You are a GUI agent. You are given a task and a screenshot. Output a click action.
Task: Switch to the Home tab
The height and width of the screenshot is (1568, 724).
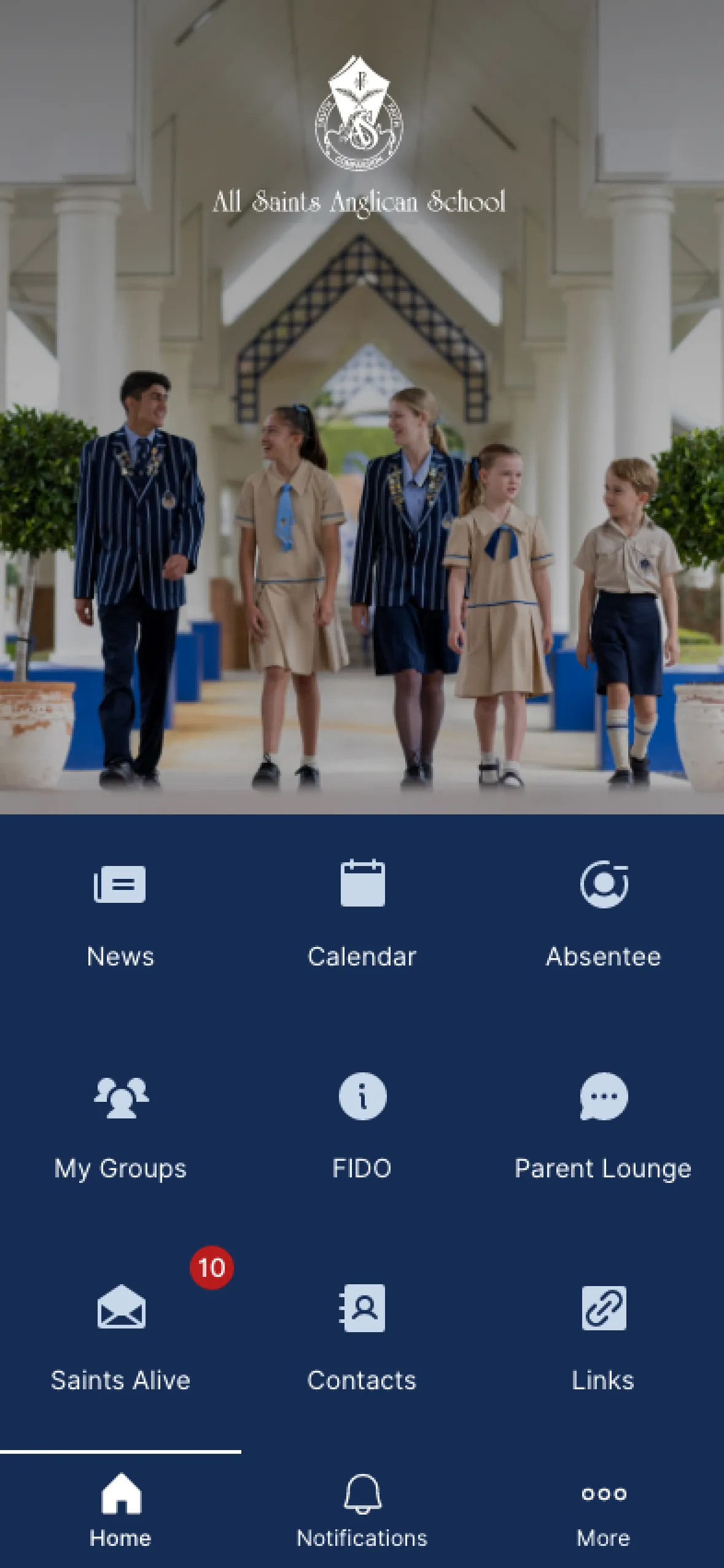(120, 1511)
